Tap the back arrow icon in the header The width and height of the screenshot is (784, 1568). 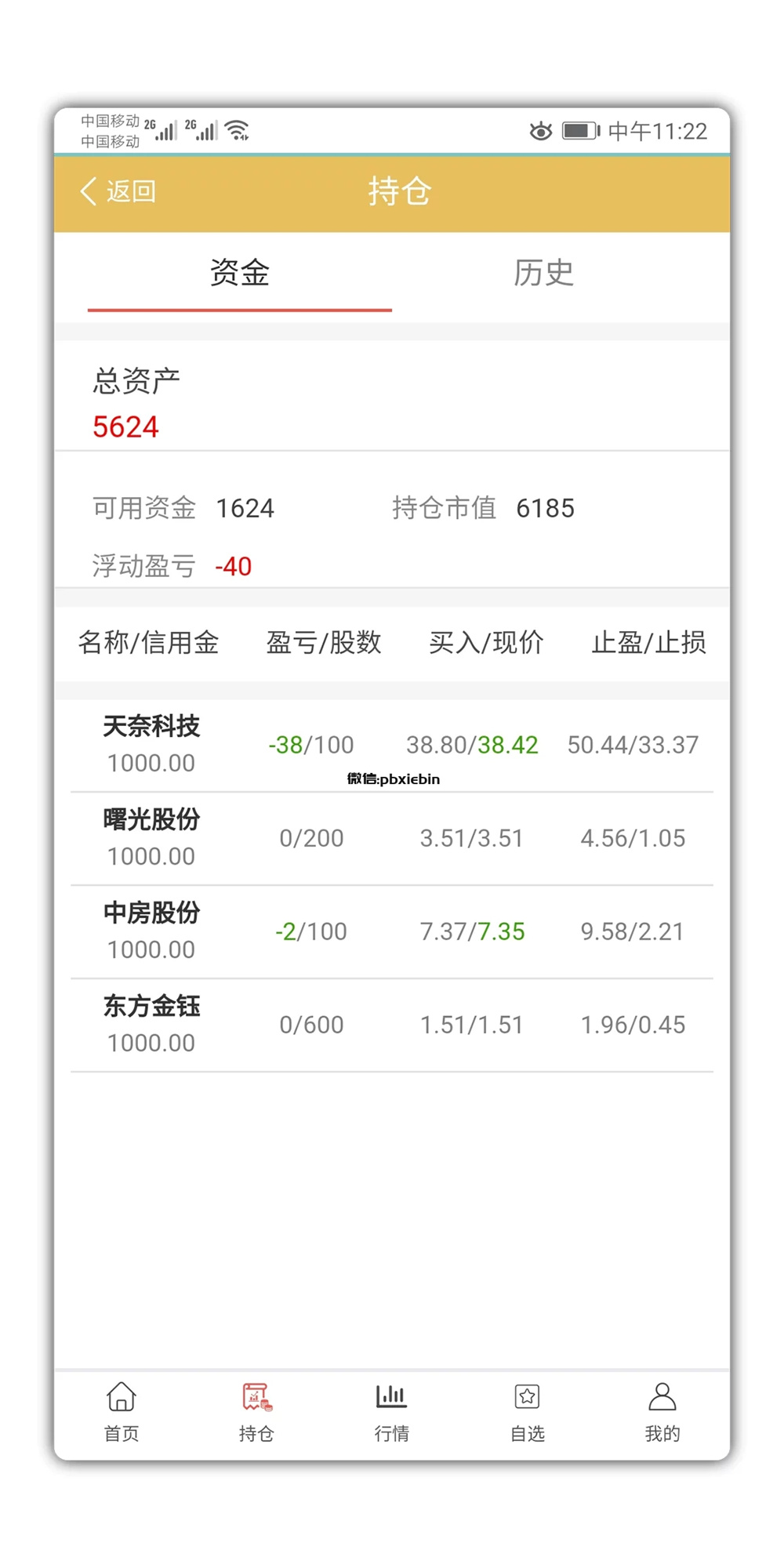(x=86, y=191)
